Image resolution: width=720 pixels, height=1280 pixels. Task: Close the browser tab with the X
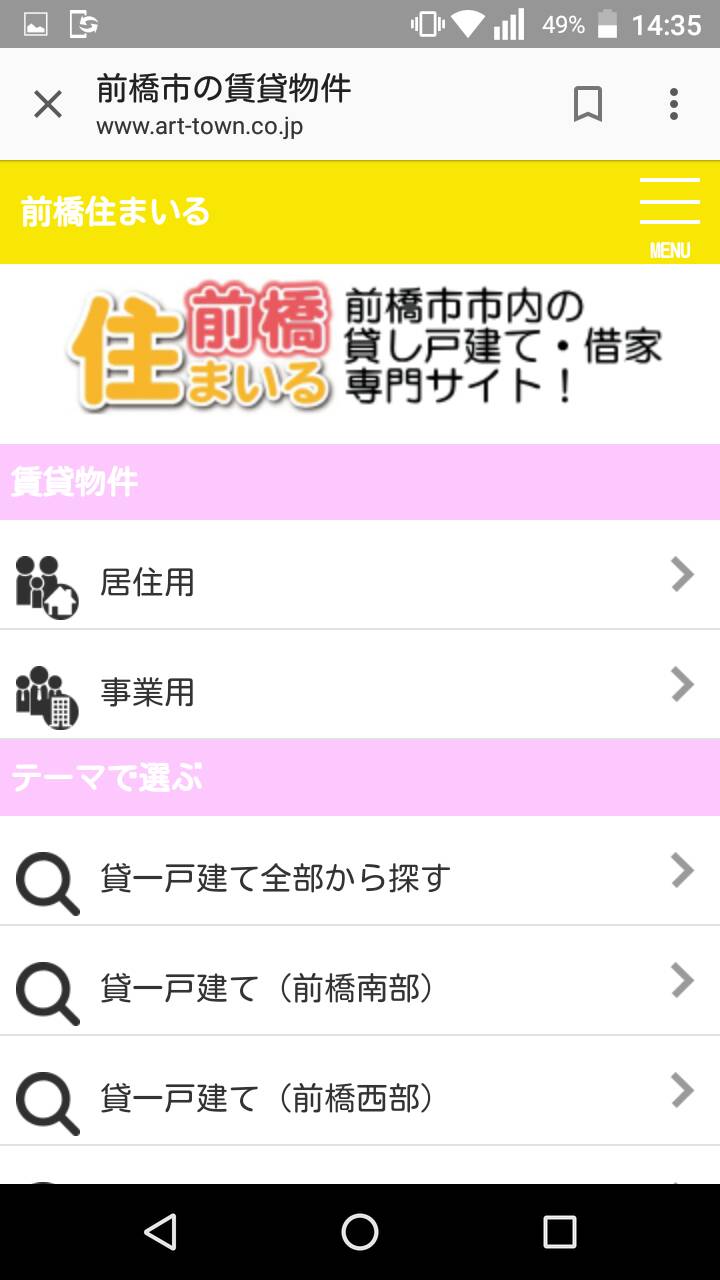pyautogui.click(x=48, y=104)
